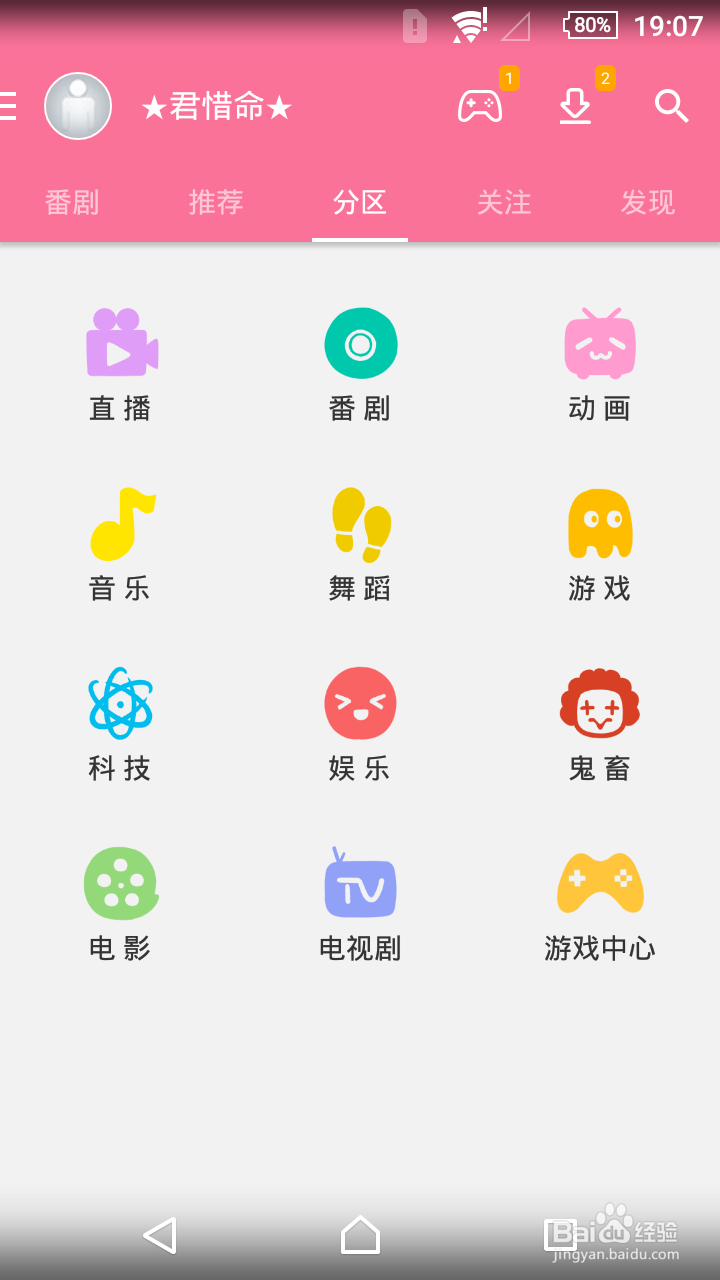Click the 音乐 music note icon
The width and height of the screenshot is (720, 1280).
121,524
